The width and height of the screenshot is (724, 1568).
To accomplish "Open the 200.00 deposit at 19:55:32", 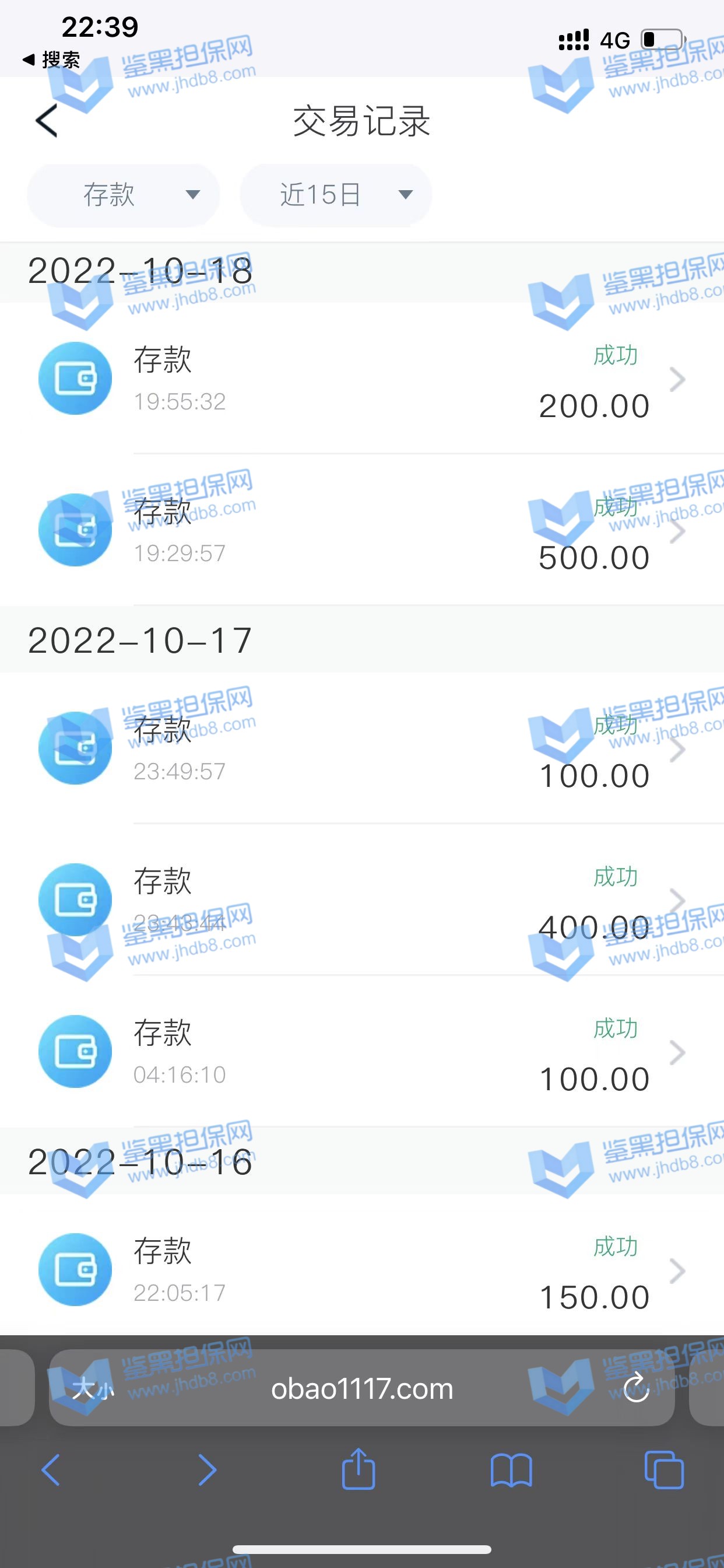I will point(362,379).
